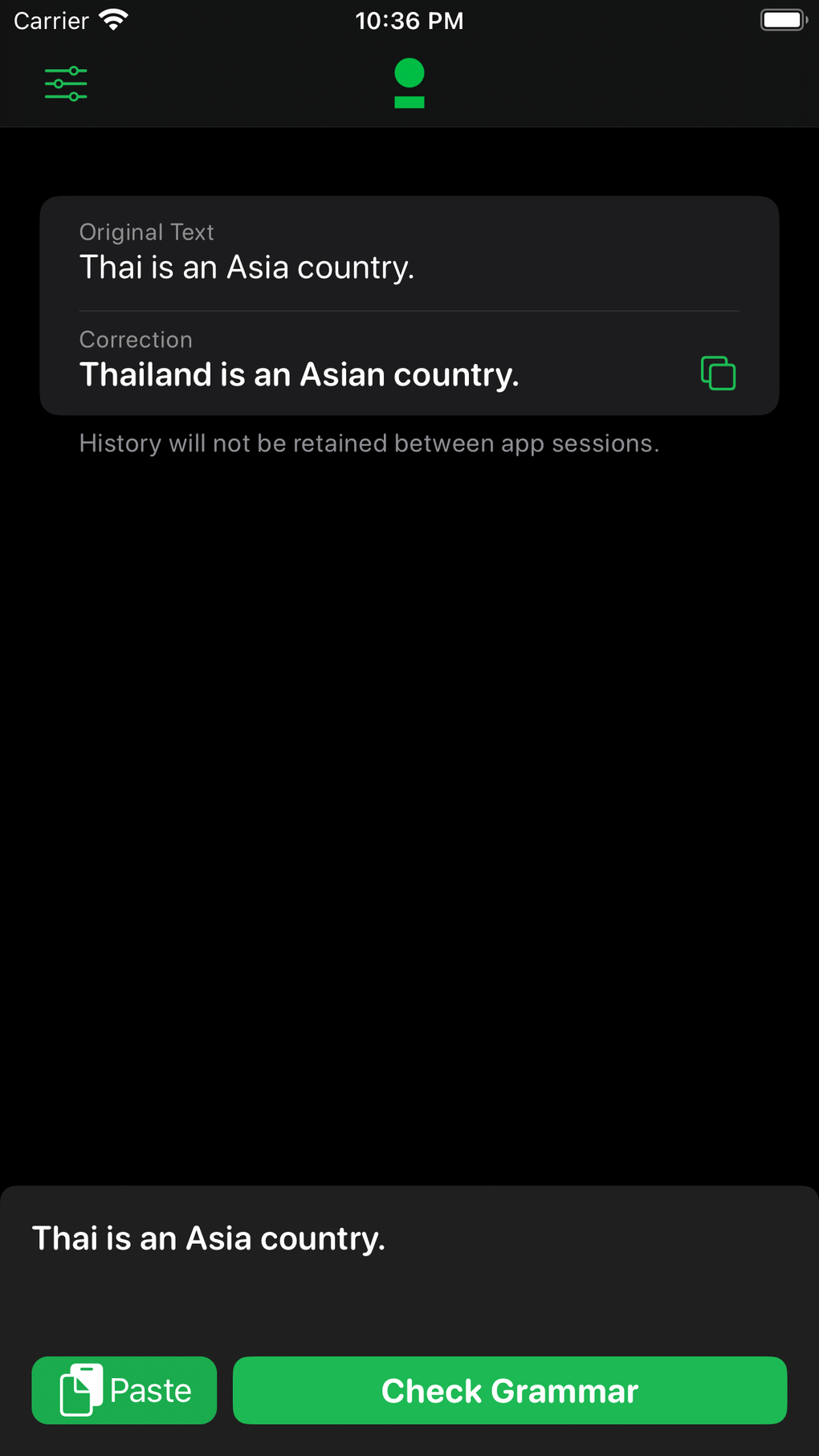The image size is (819, 1456).
Task: Tap the history disclaimer message
Action: coord(369,443)
